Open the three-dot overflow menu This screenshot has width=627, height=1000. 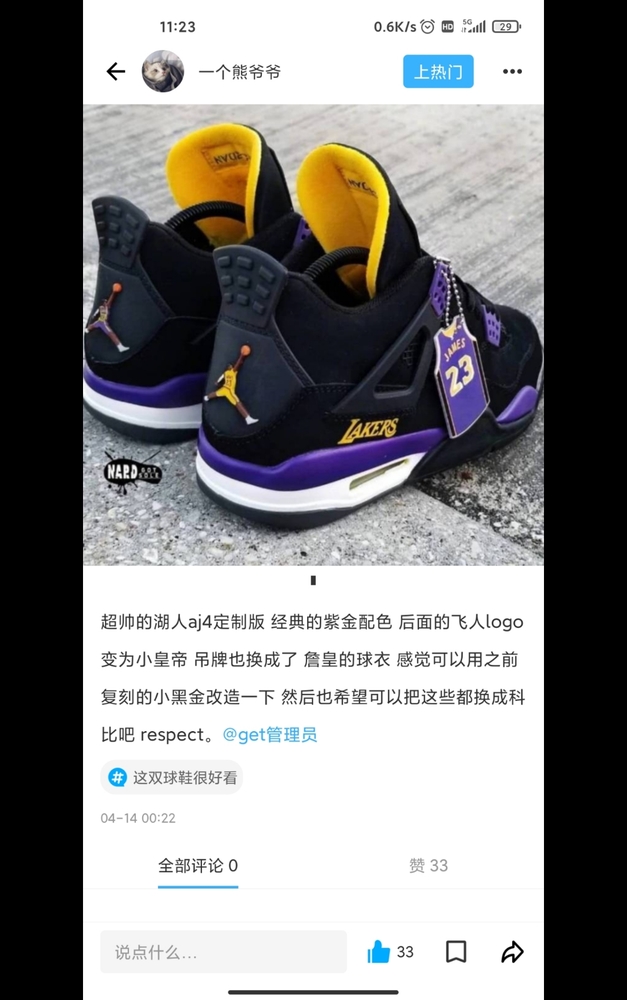pos(512,72)
